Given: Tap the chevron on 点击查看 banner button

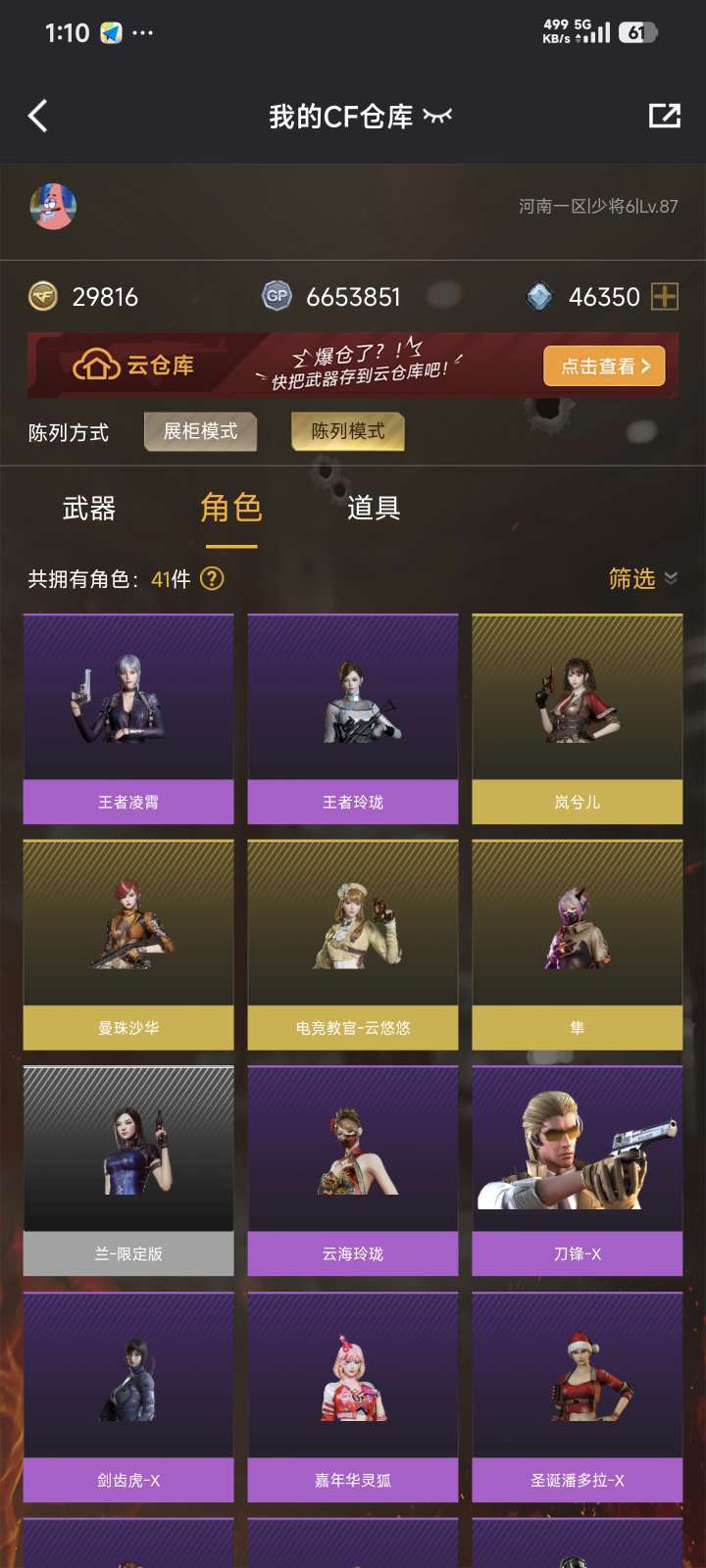Looking at the screenshot, I should (644, 366).
